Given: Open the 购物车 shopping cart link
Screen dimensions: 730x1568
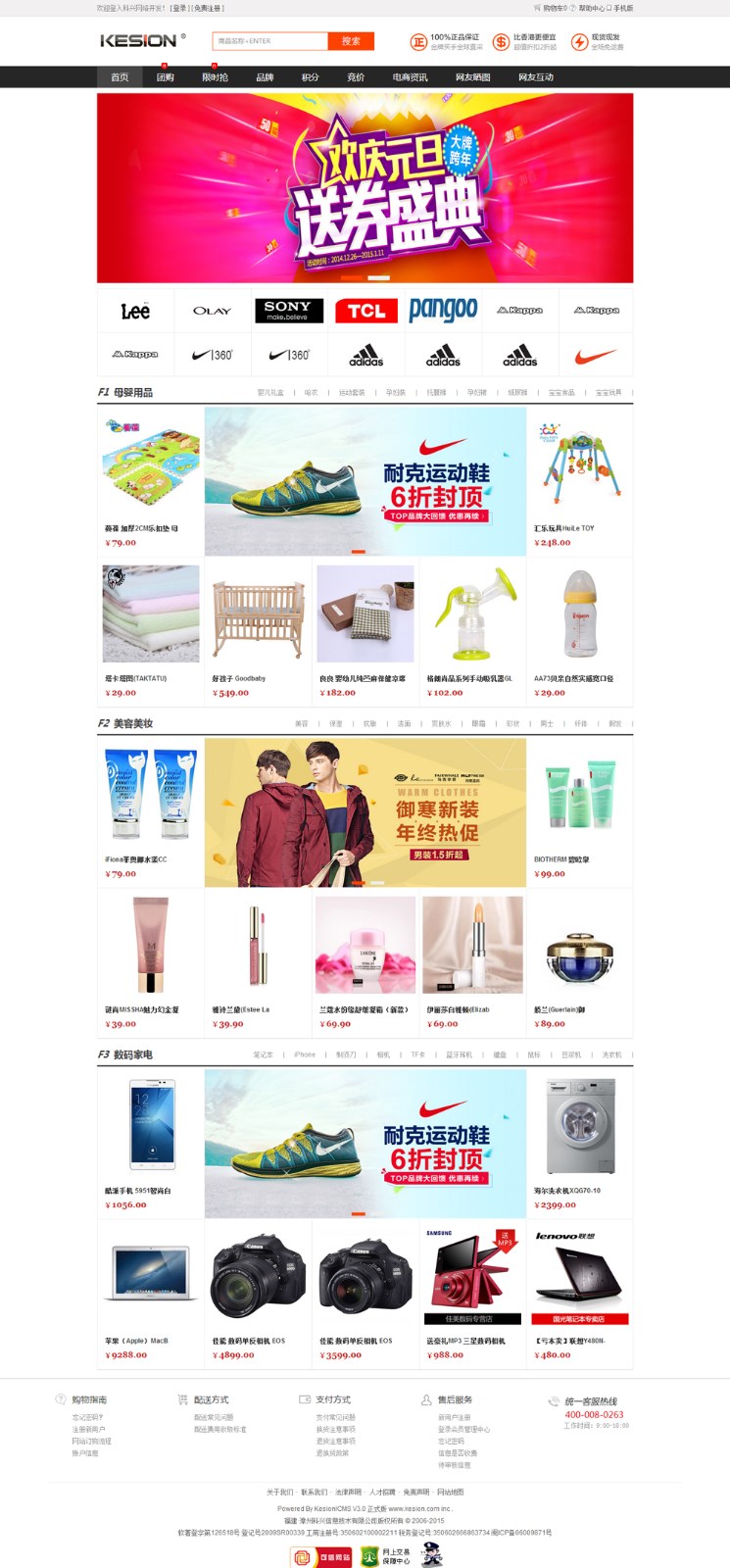Looking at the screenshot, I should tap(555, 8).
